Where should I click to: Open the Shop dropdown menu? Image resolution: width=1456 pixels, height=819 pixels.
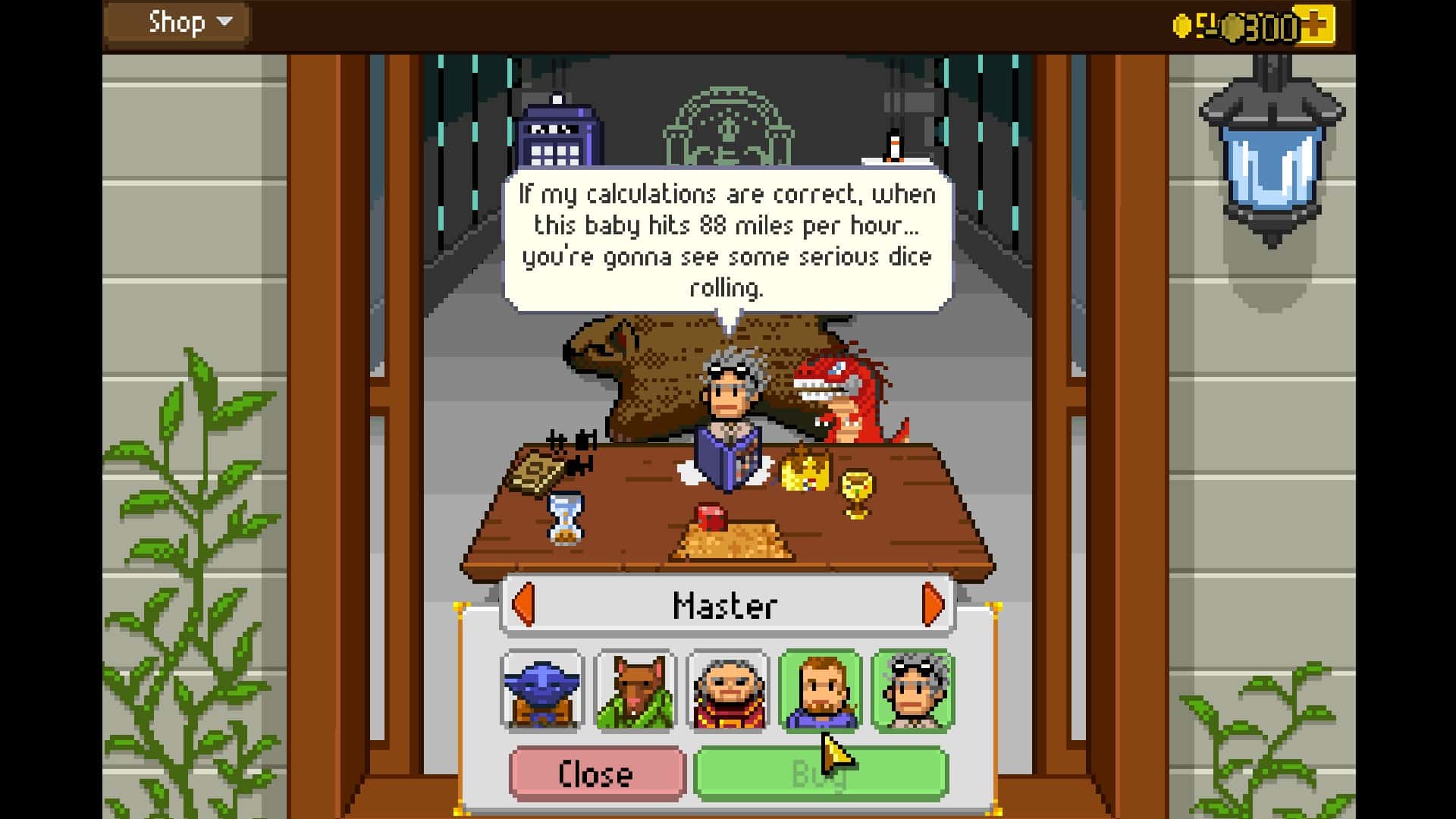(x=178, y=23)
